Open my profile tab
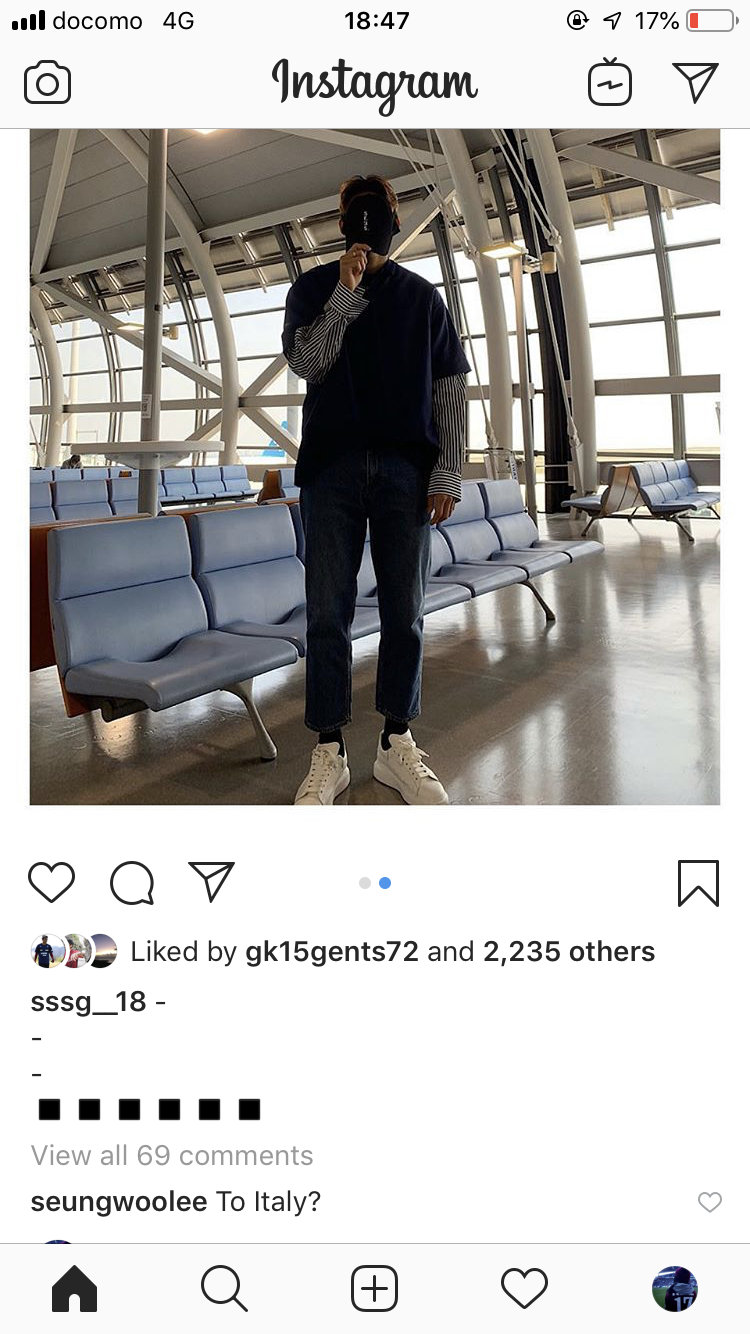The image size is (750, 1334). click(675, 1289)
